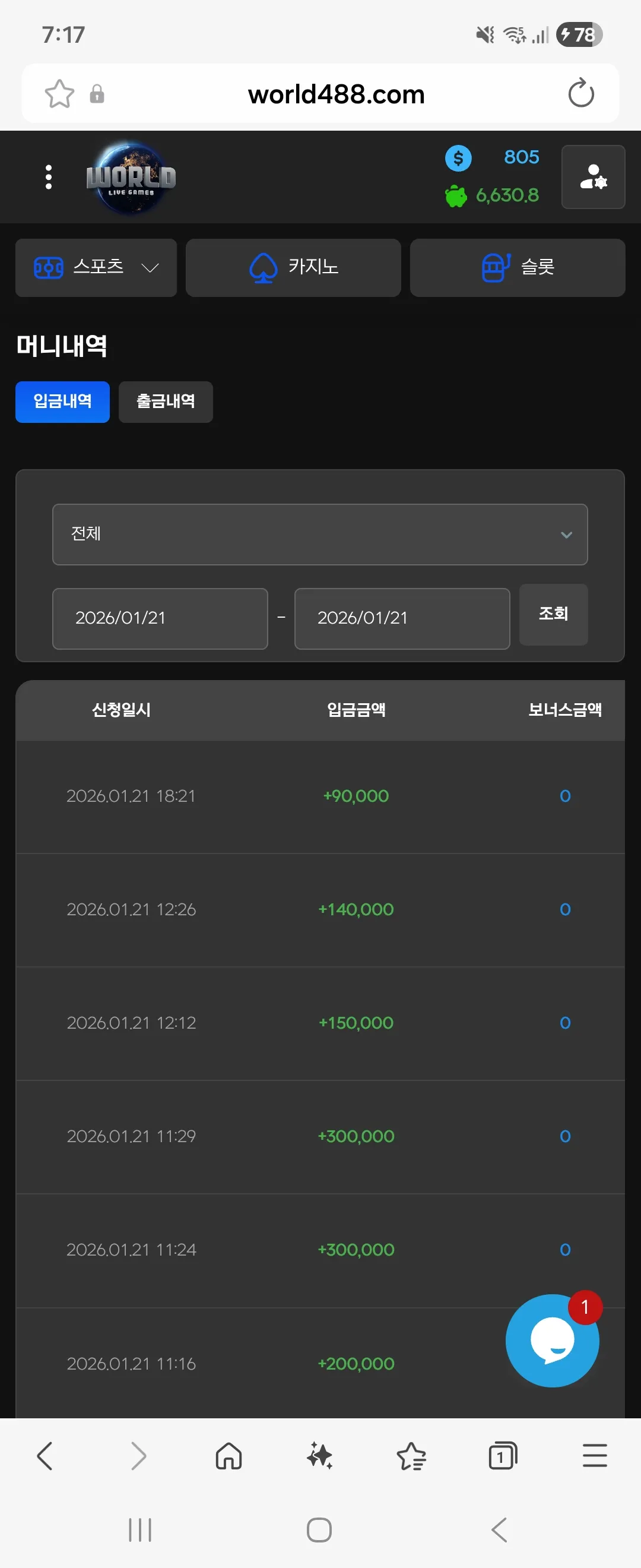Open the browser tabs view
This screenshot has width=641, height=1568.
click(x=503, y=1456)
